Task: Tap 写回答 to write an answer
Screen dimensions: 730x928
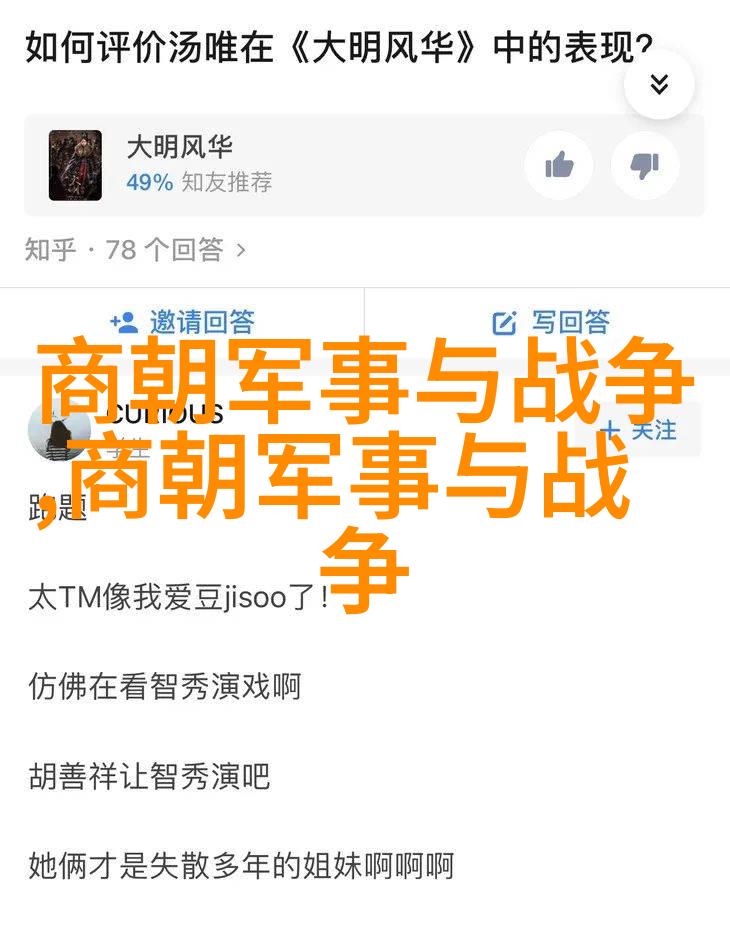Action: click(551, 322)
